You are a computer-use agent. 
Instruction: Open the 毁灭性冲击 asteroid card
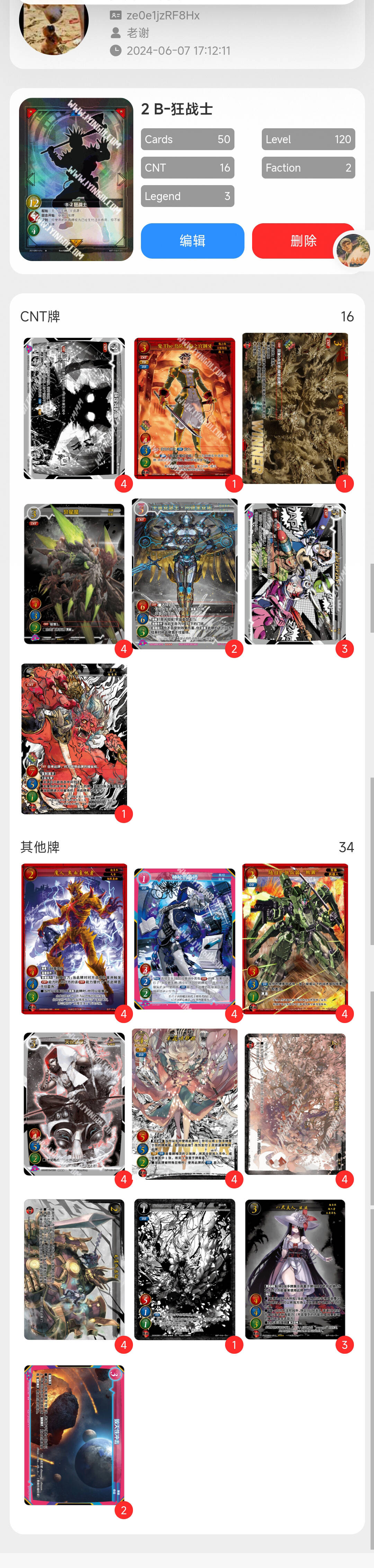(74, 1434)
